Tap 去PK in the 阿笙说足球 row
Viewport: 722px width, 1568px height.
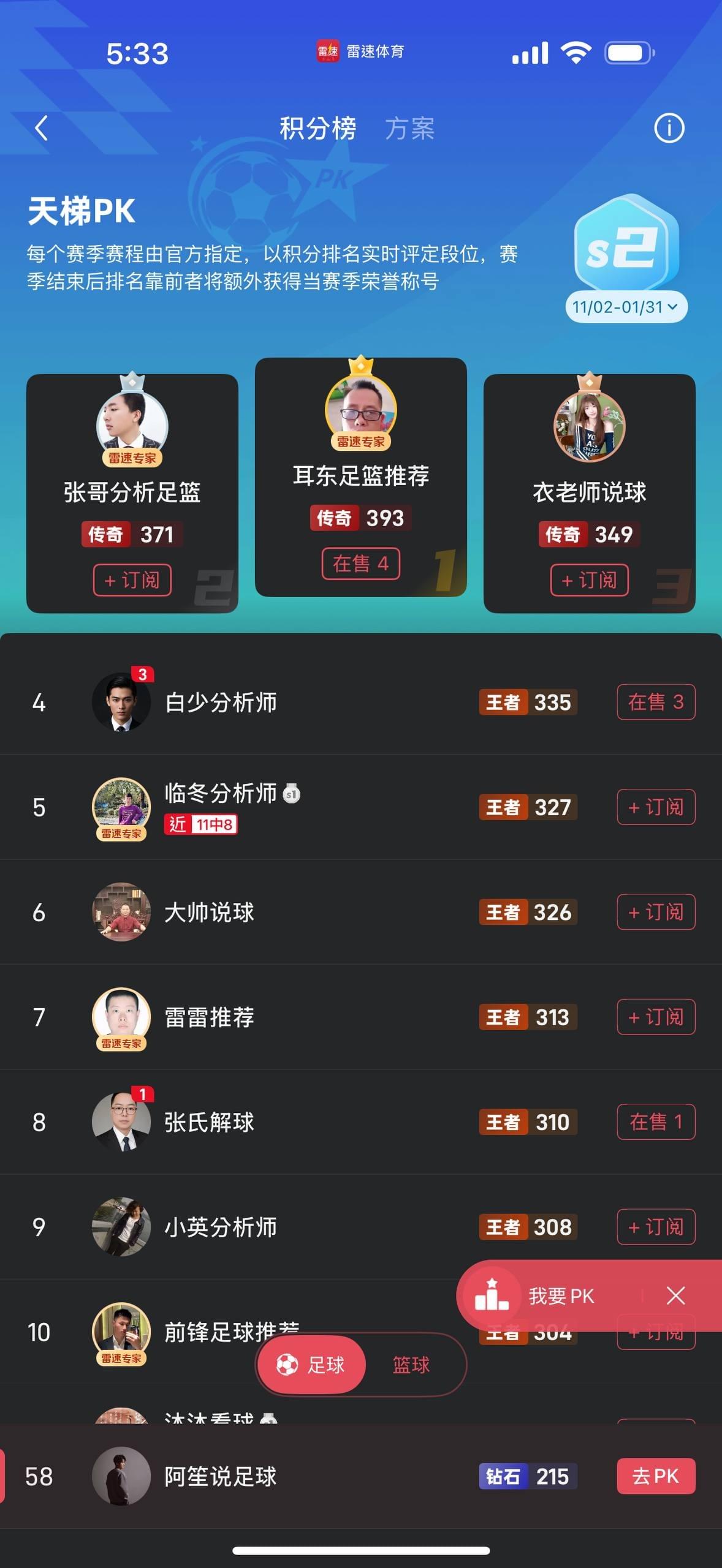pos(655,1476)
